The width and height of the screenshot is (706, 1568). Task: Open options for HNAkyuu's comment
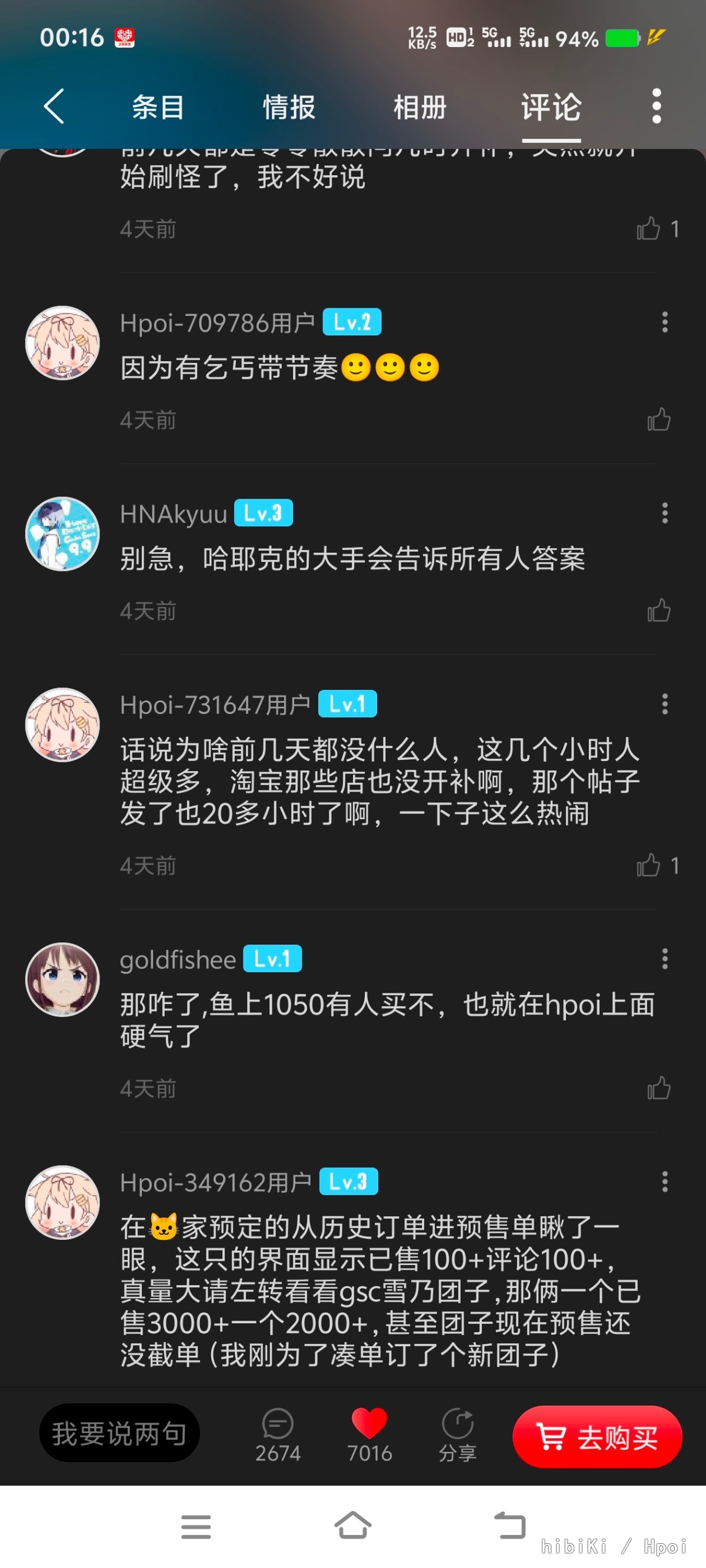(x=665, y=513)
